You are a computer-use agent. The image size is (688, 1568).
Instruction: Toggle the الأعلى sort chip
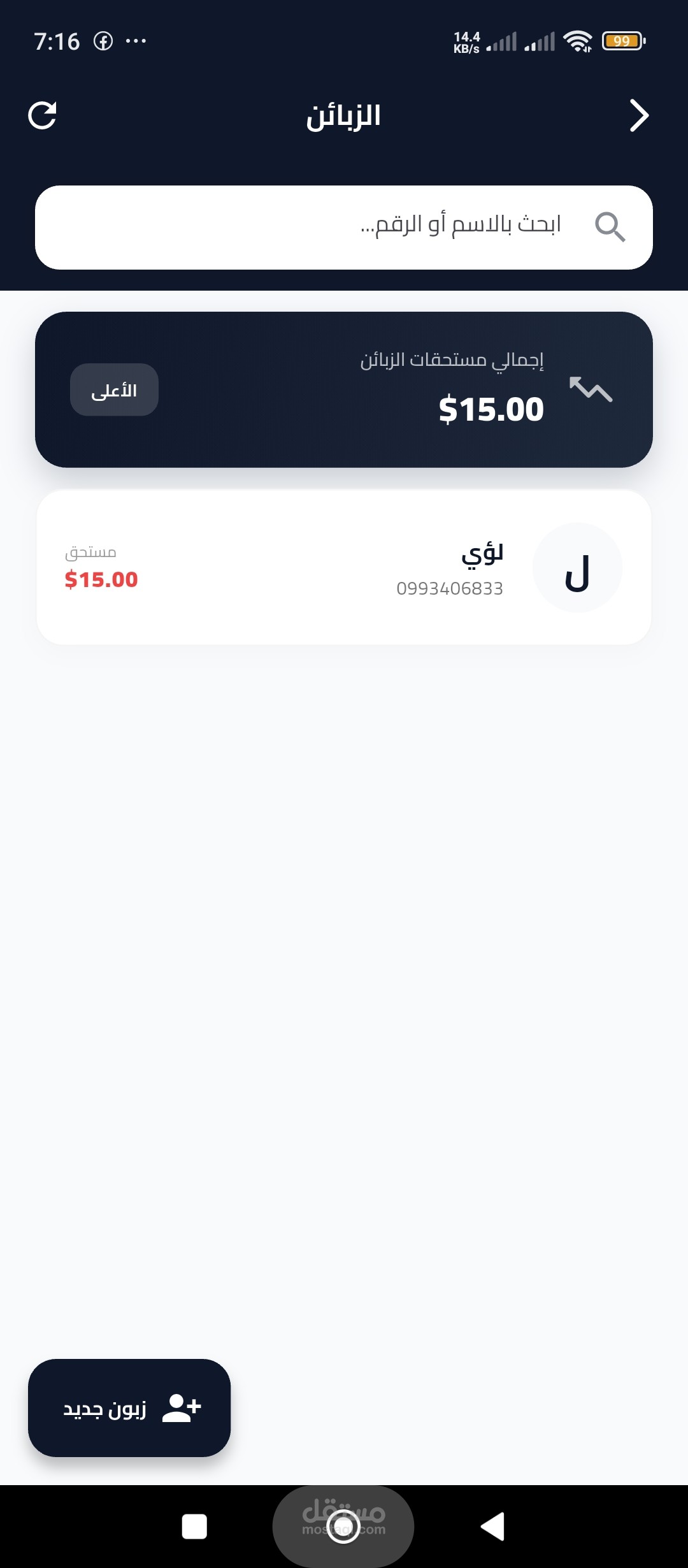(x=114, y=390)
